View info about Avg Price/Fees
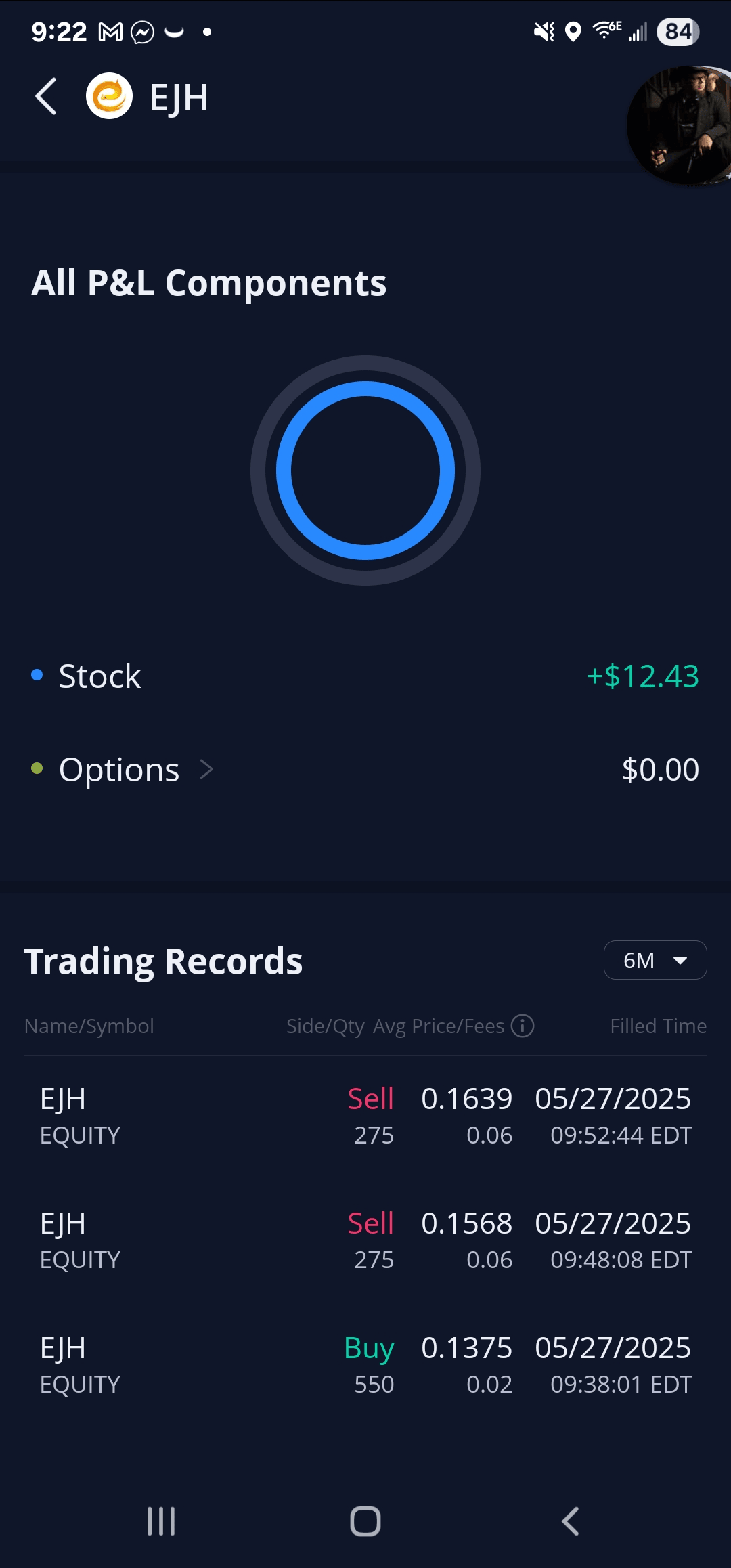 (523, 1026)
